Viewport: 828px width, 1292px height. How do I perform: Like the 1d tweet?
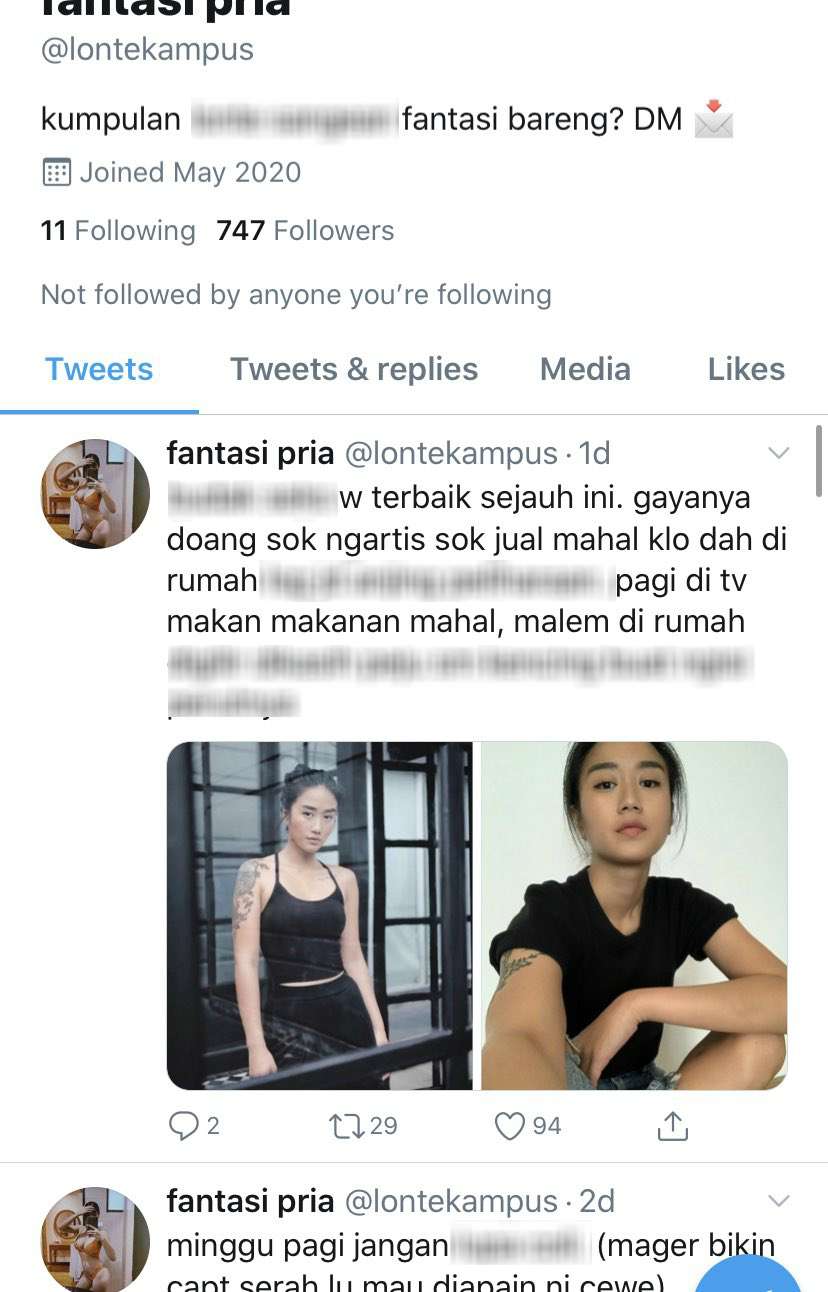pos(510,1127)
